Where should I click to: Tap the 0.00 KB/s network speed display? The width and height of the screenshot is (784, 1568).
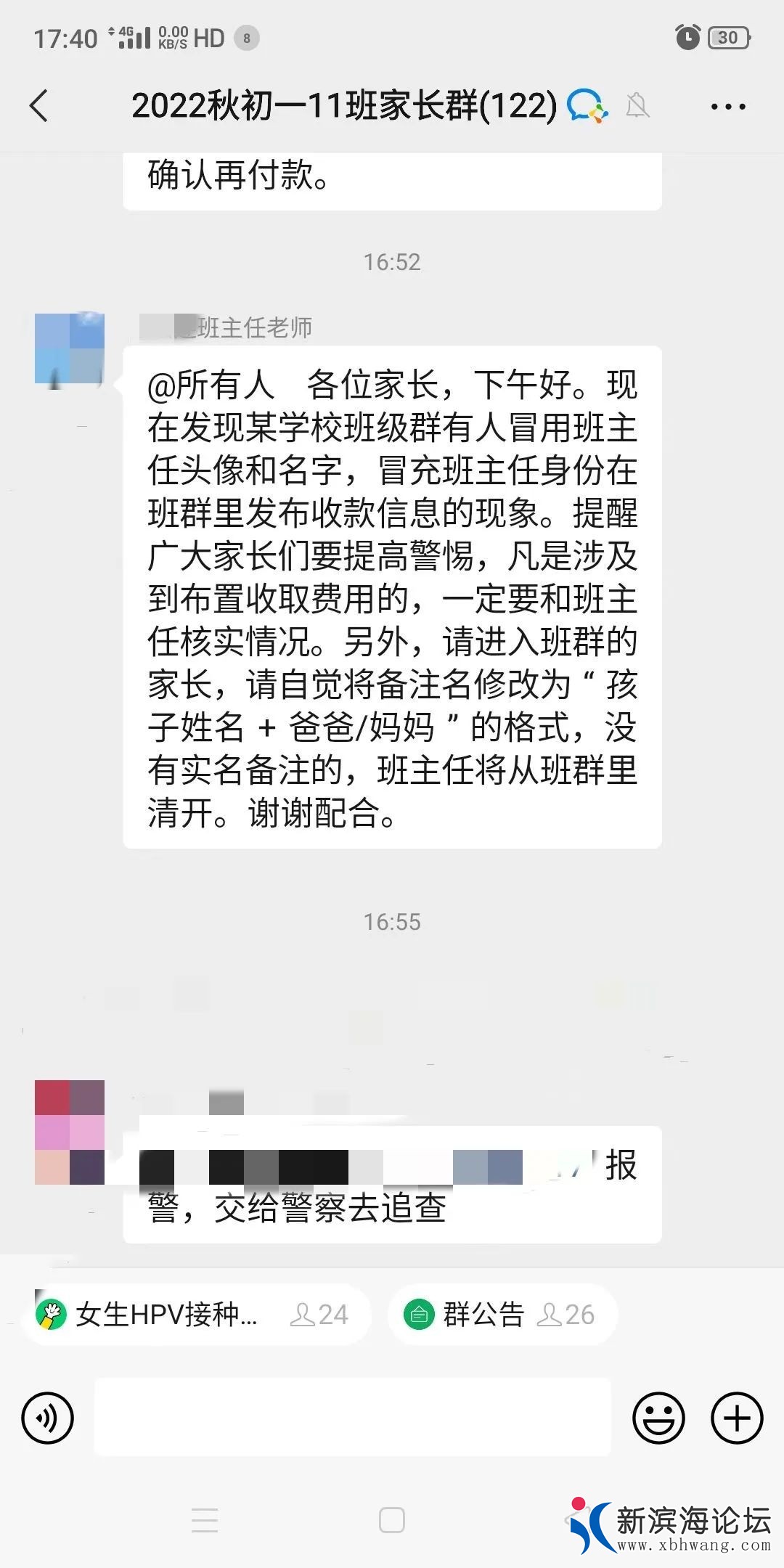[171, 39]
